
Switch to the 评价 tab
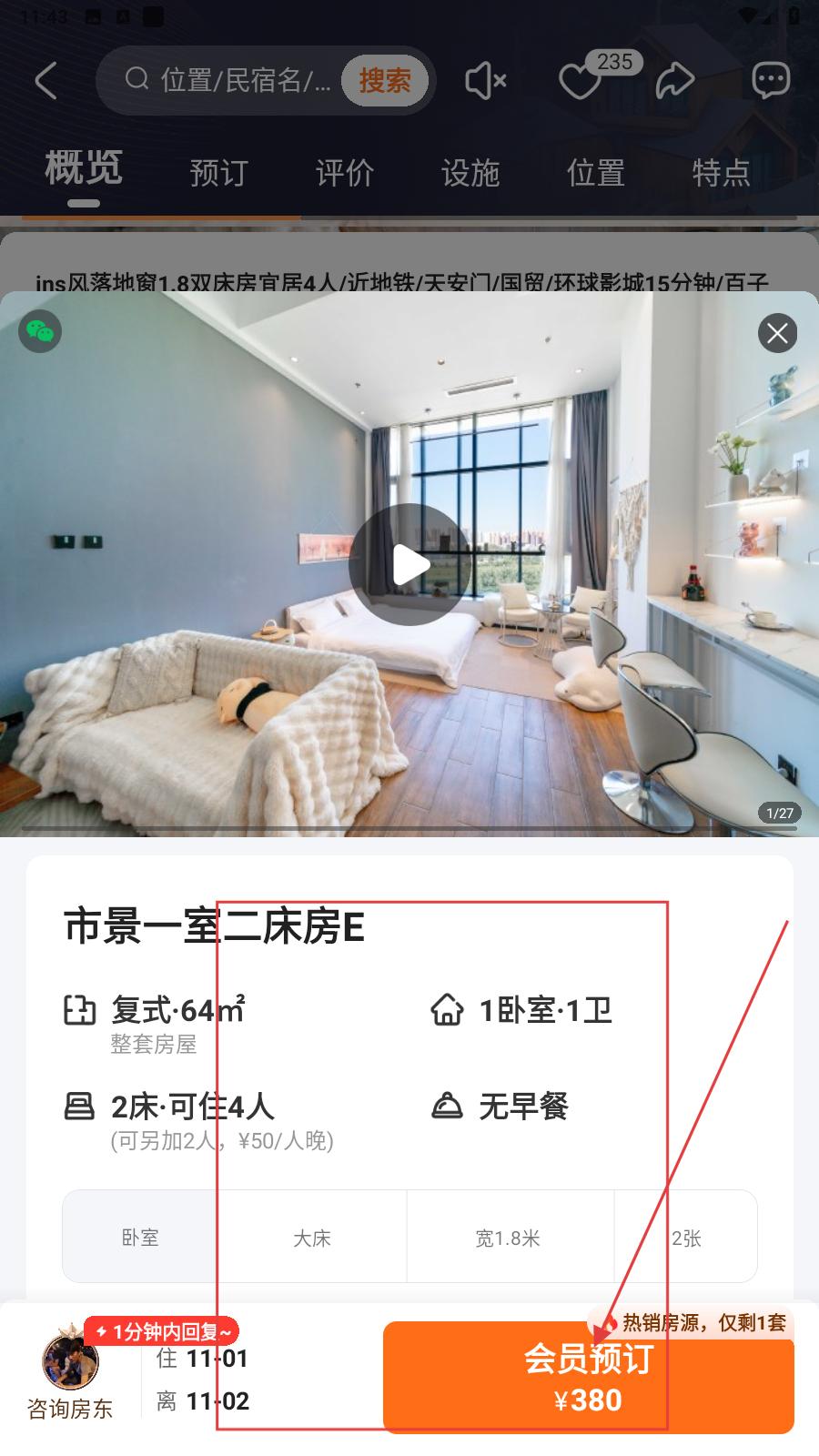[344, 172]
